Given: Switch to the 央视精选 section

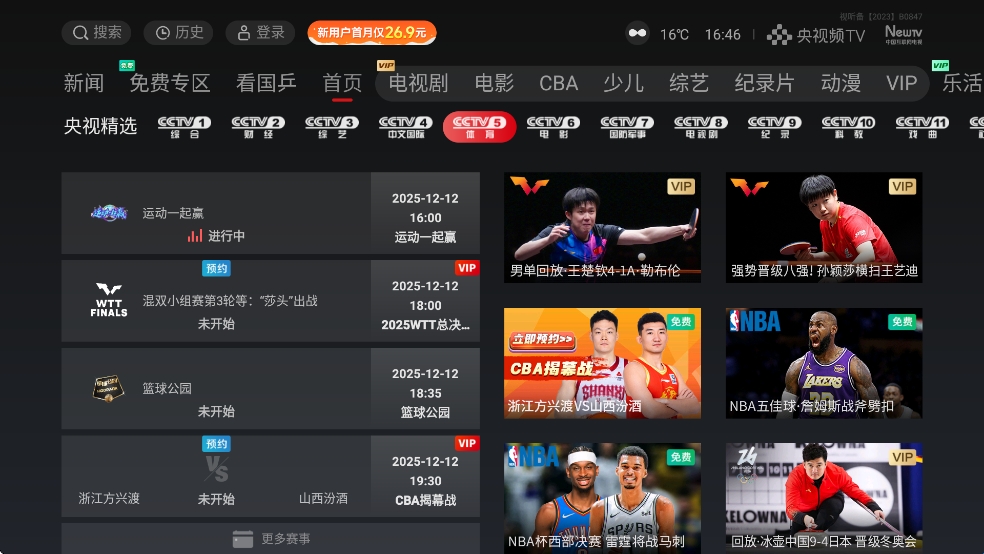Looking at the screenshot, I should (101, 127).
